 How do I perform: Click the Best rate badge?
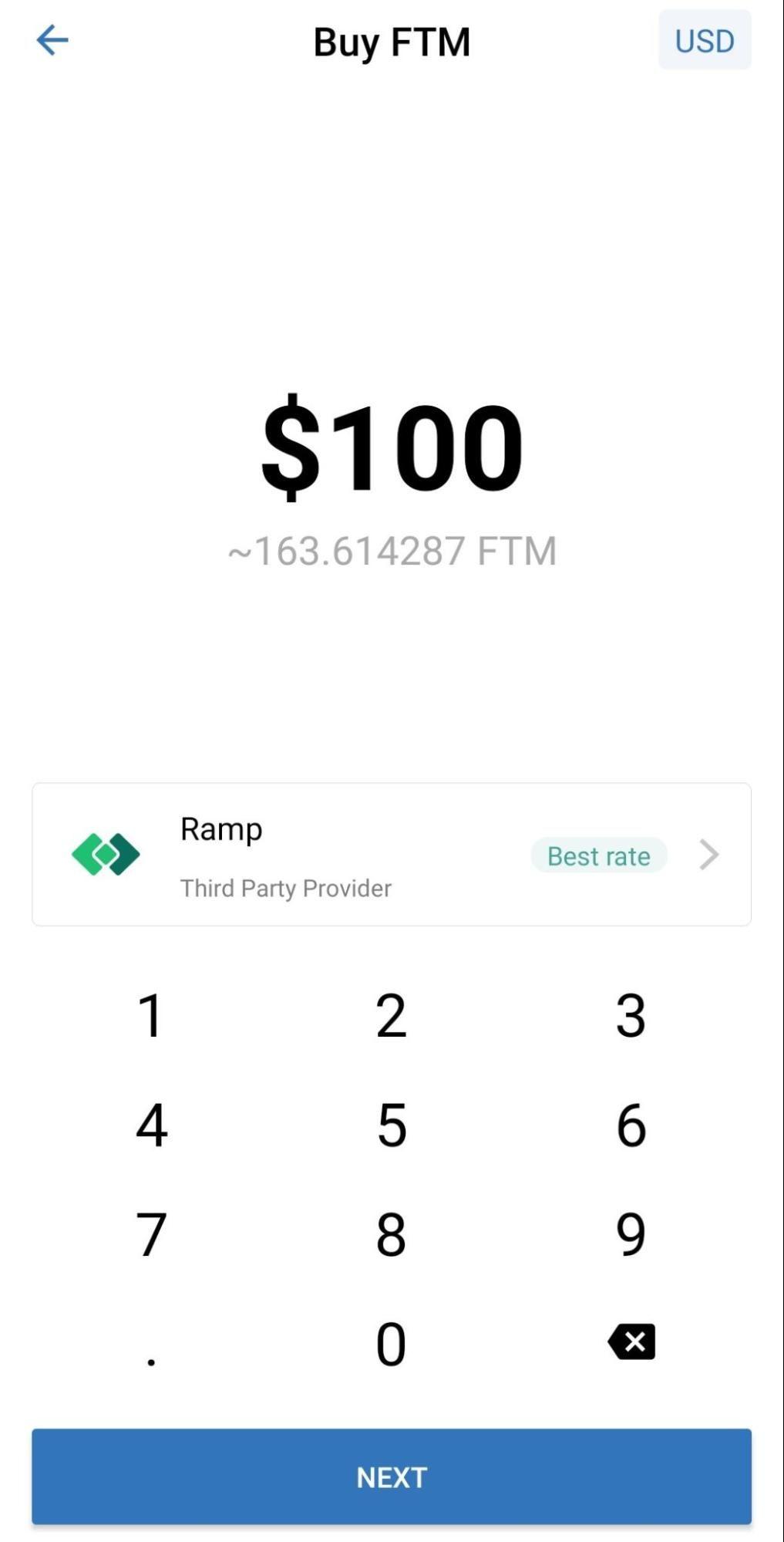click(598, 855)
